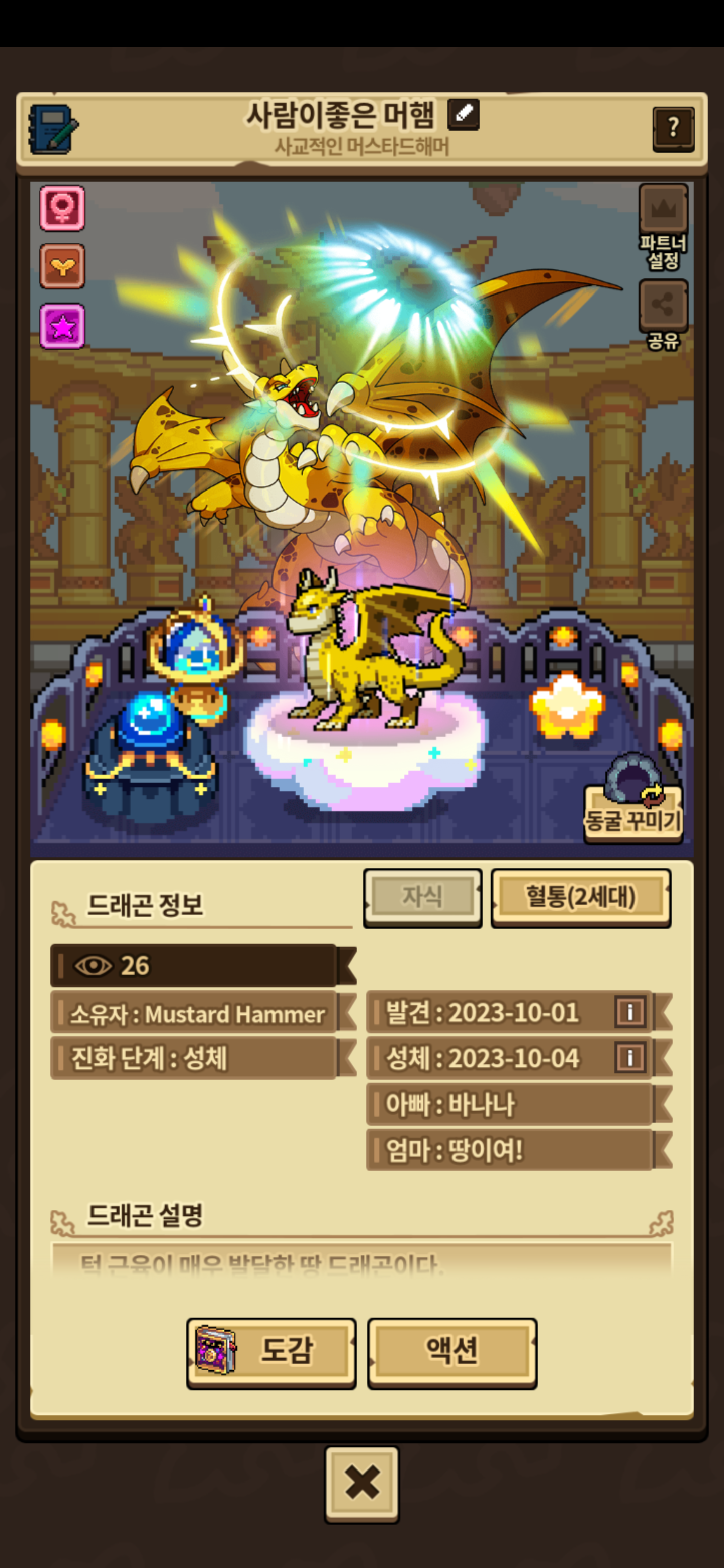Show info for 발견 date 2023-10-01
This screenshot has height=1568, width=724.
pyautogui.click(x=629, y=1012)
